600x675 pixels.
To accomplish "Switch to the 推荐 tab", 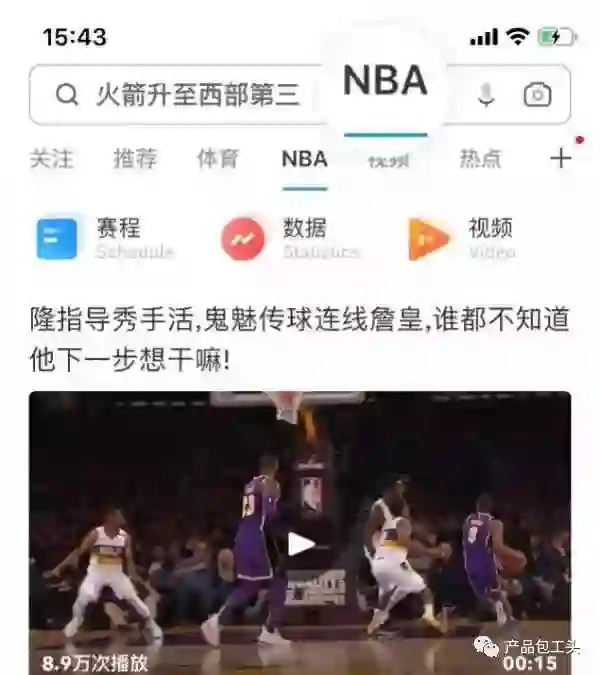I will pyautogui.click(x=134, y=158).
